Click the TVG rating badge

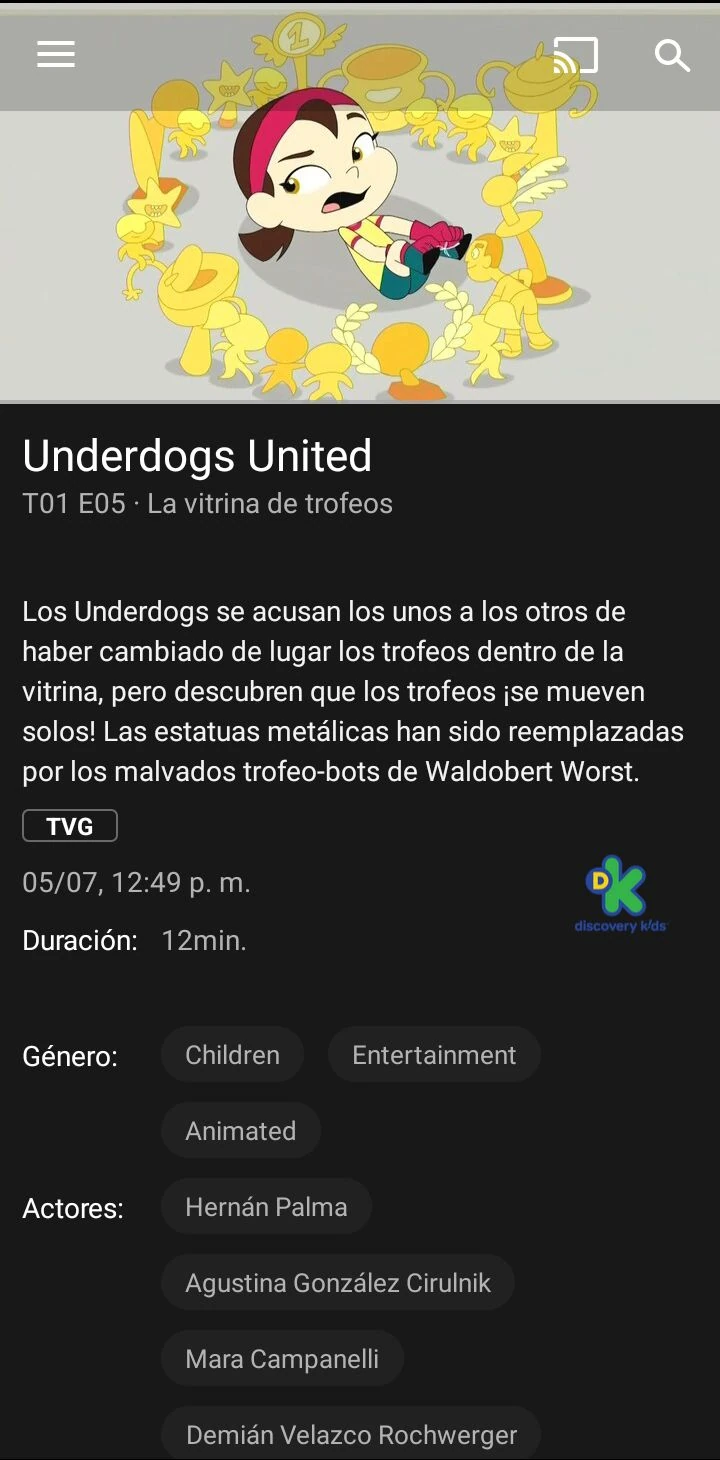(69, 825)
